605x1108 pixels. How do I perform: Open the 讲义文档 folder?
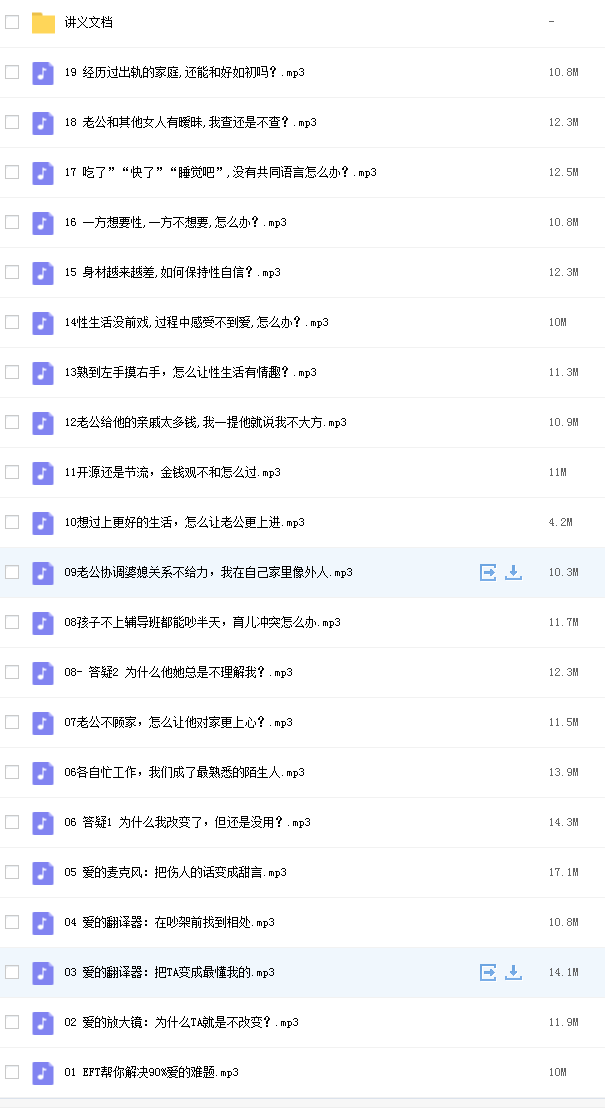coord(88,23)
